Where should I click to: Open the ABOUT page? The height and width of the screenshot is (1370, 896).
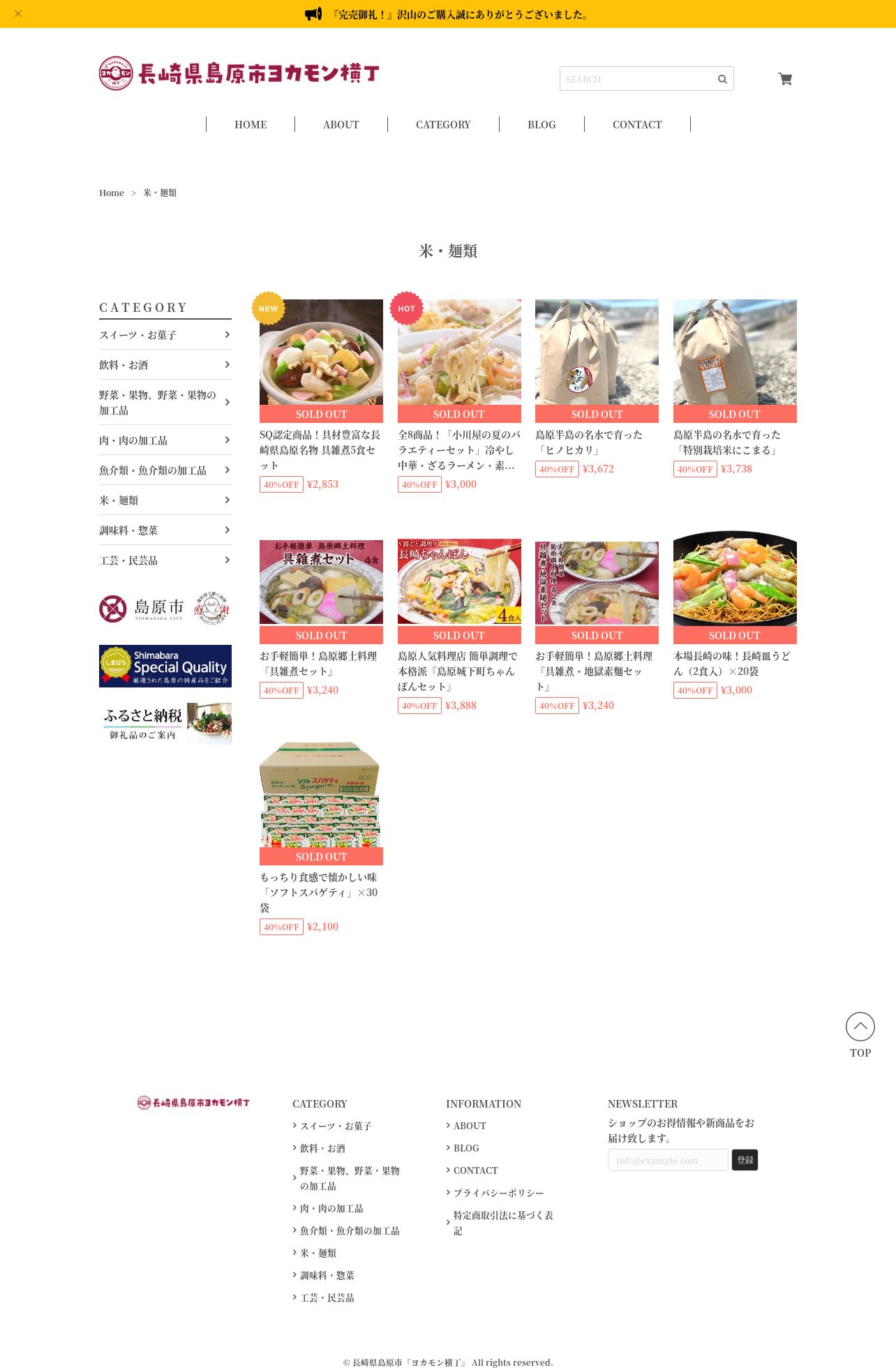(x=341, y=125)
